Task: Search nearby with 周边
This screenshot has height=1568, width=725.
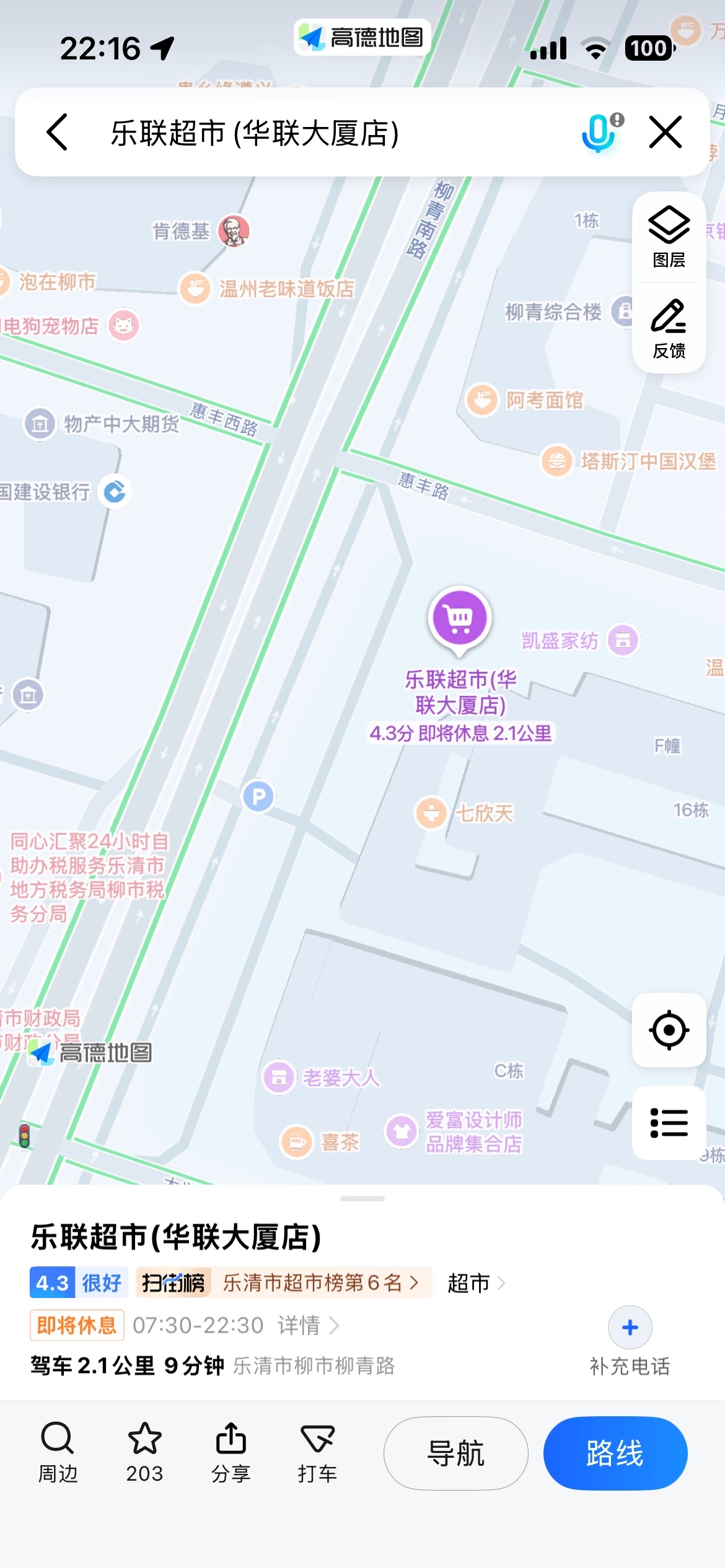Action: point(58,1452)
